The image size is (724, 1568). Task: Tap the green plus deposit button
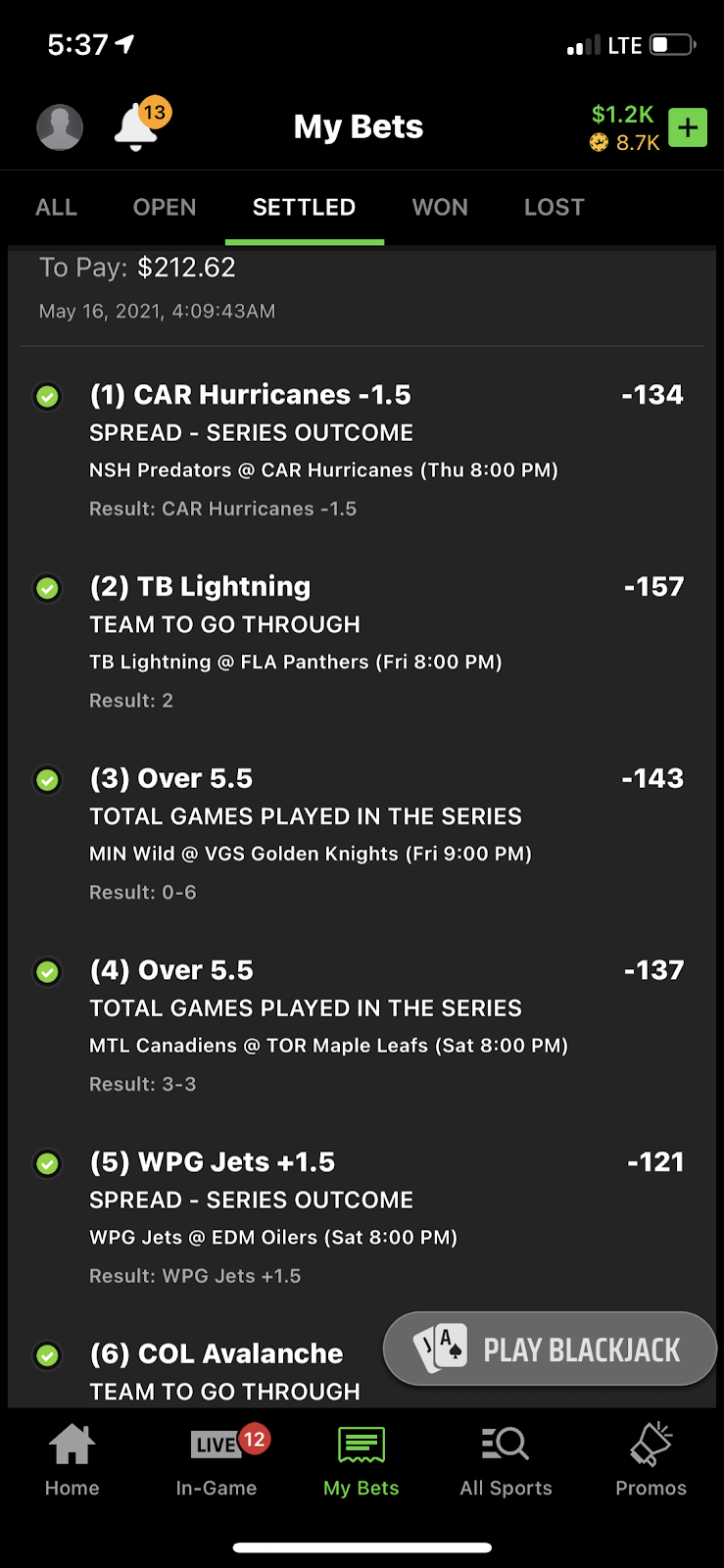tap(687, 127)
